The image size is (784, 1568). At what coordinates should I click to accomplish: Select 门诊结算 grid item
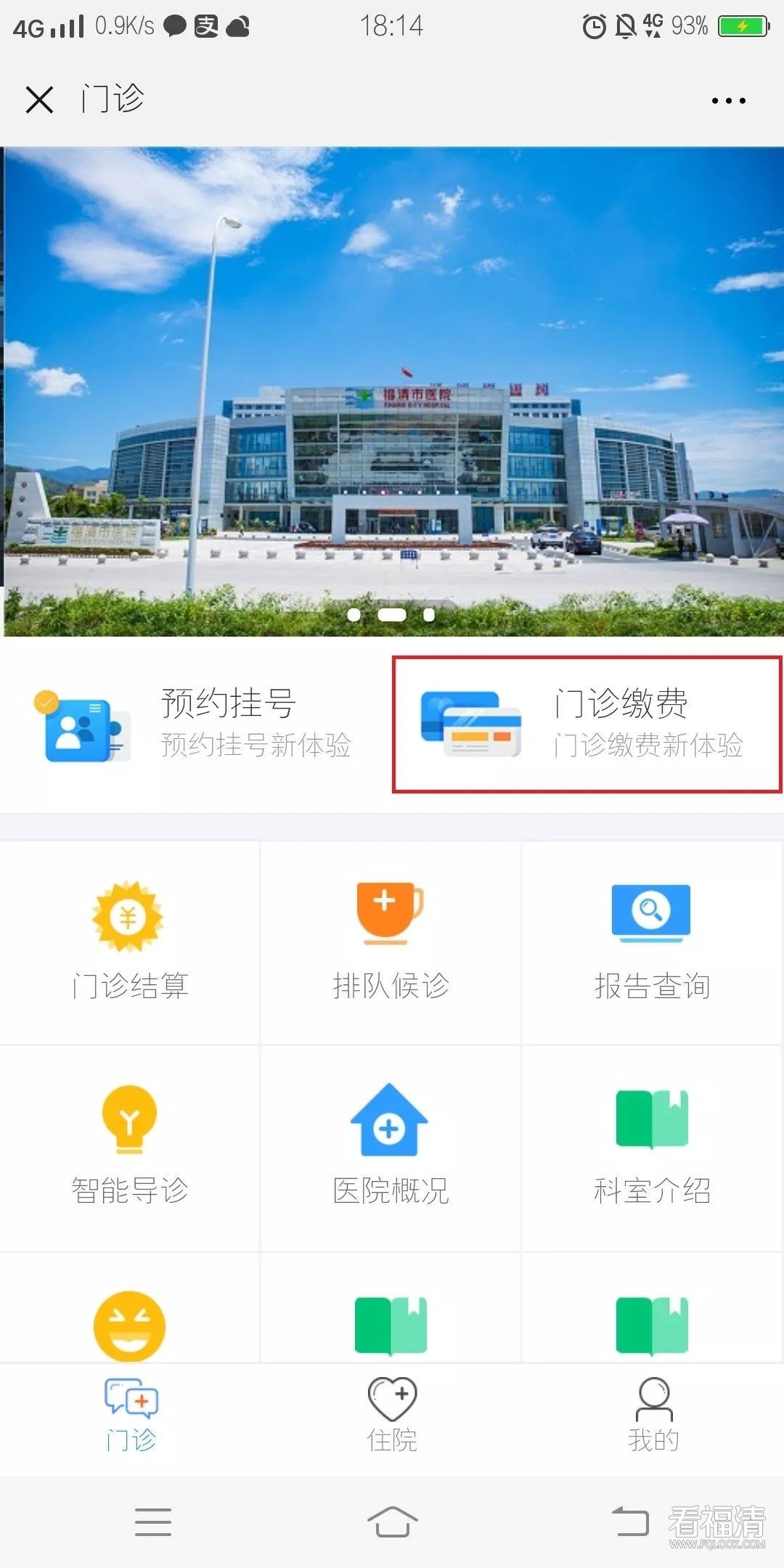[x=129, y=942]
